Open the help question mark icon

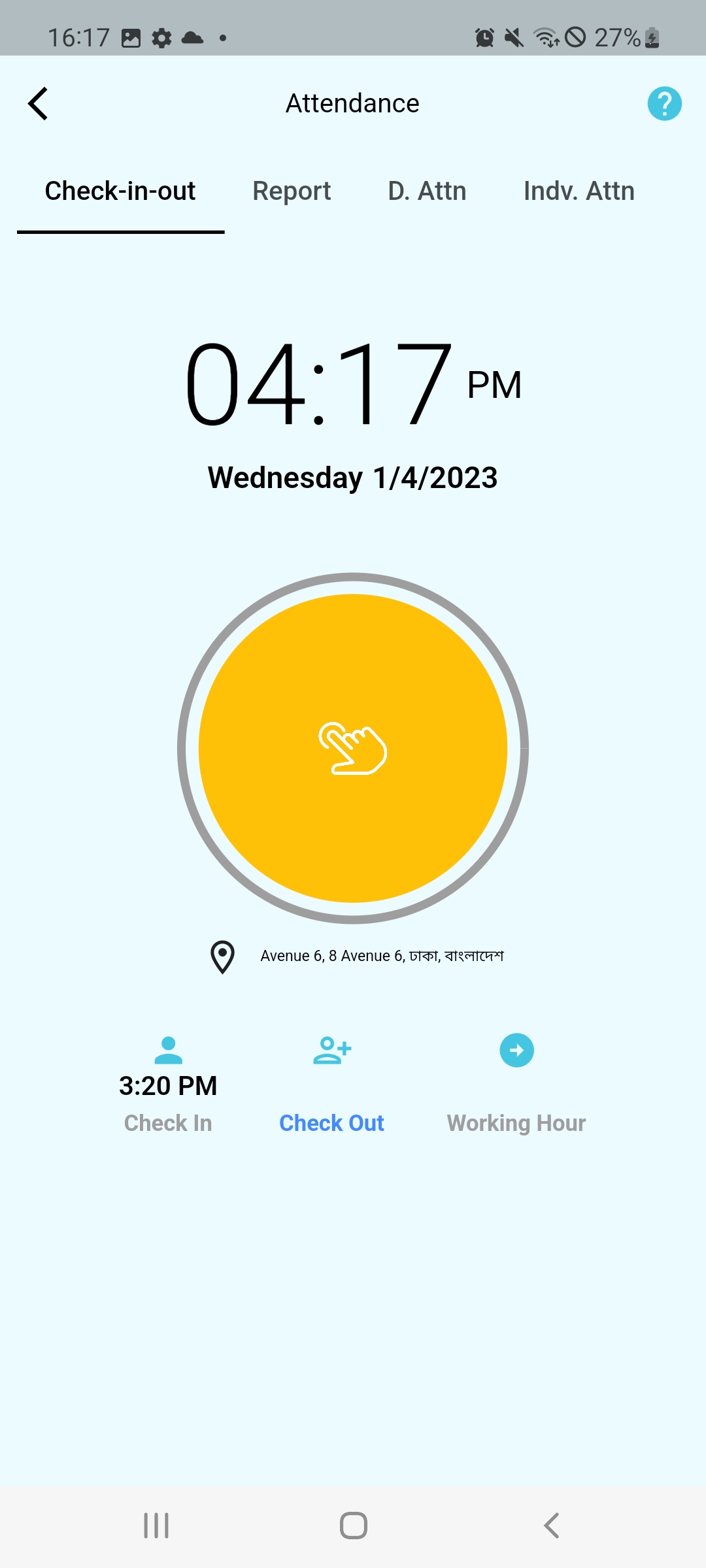click(664, 104)
